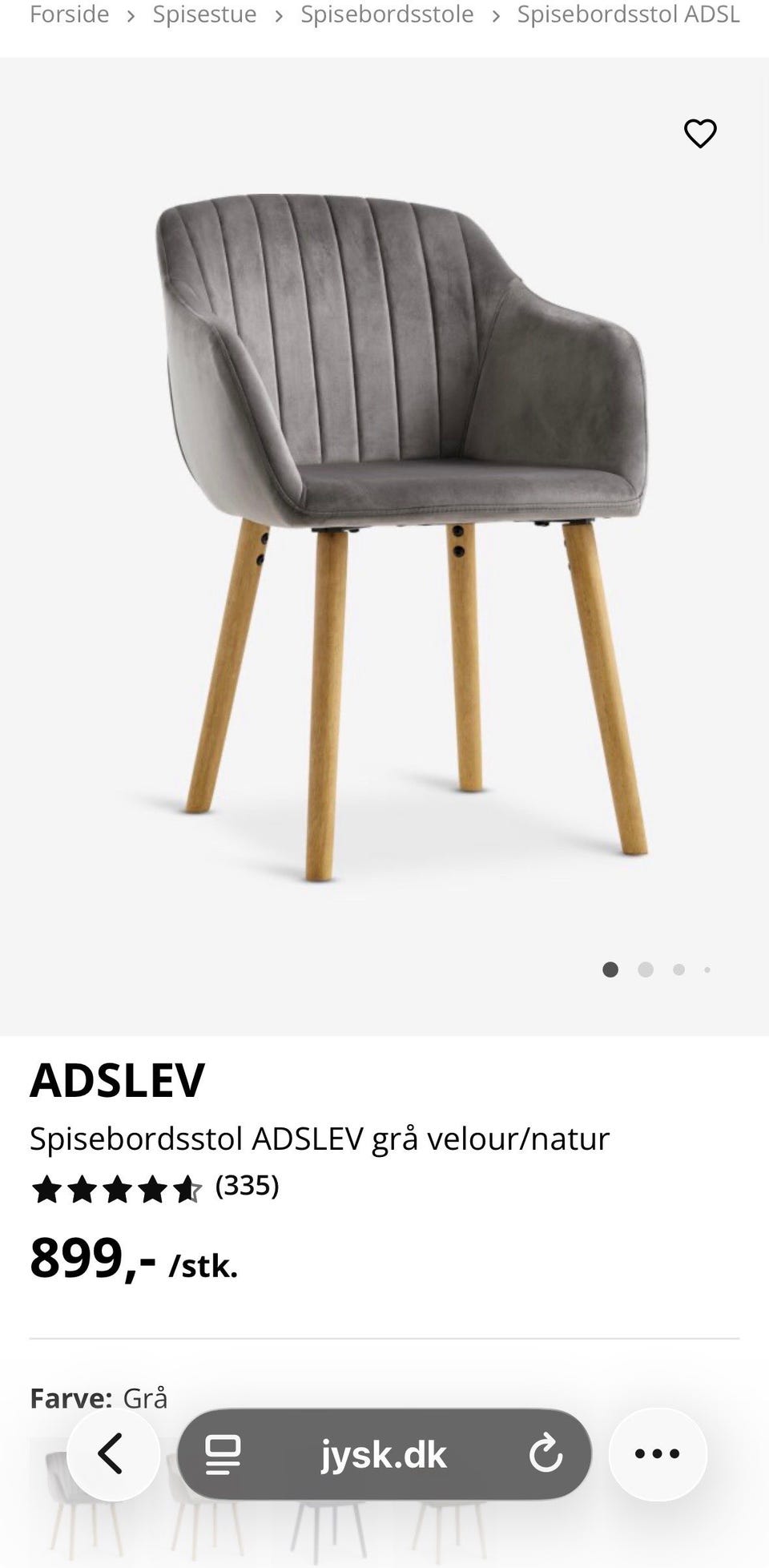Go to the Spisestue category
Viewport: 769px width, 1568px height.
(205, 14)
